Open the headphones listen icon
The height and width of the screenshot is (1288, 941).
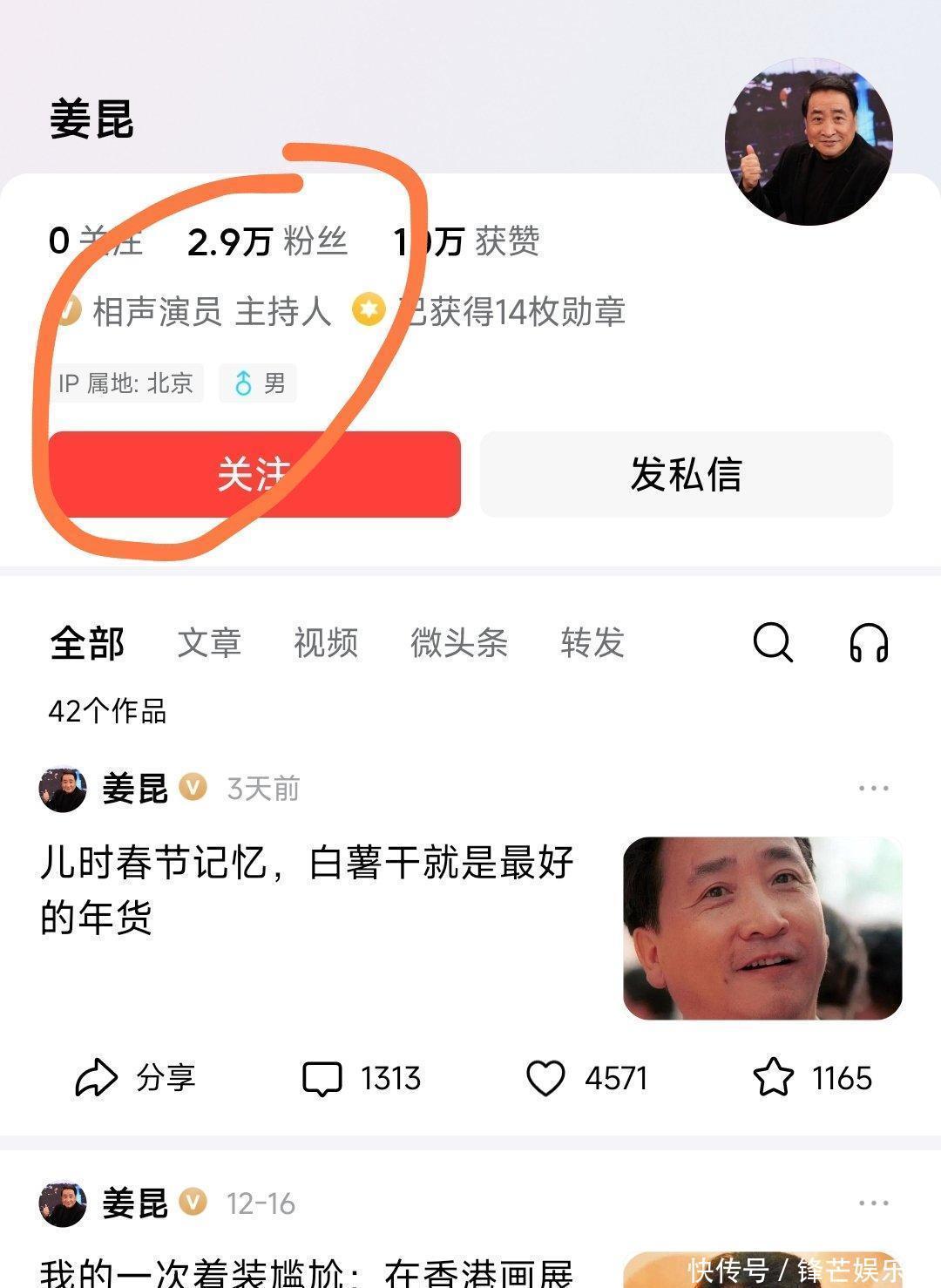coord(868,643)
